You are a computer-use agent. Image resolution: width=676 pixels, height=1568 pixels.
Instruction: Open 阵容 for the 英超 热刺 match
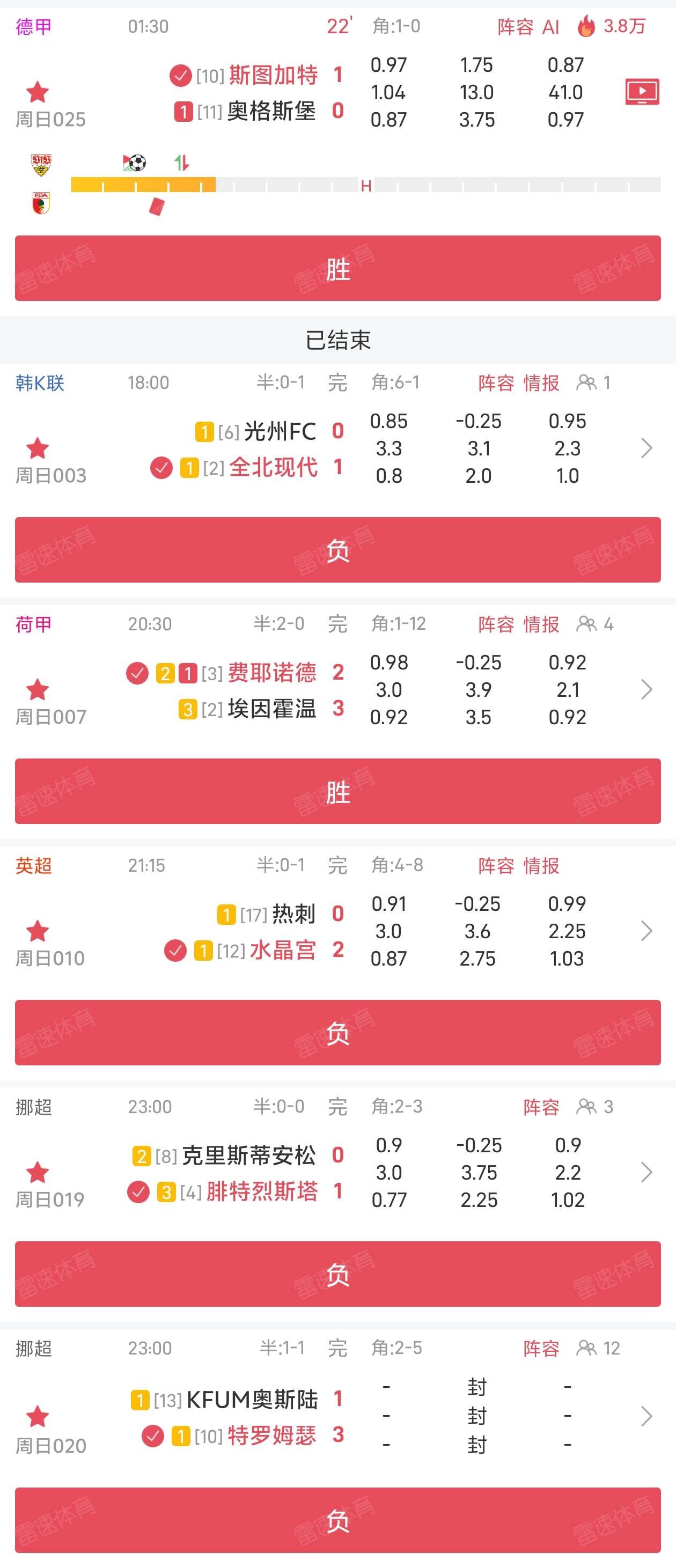tap(496, 866)
